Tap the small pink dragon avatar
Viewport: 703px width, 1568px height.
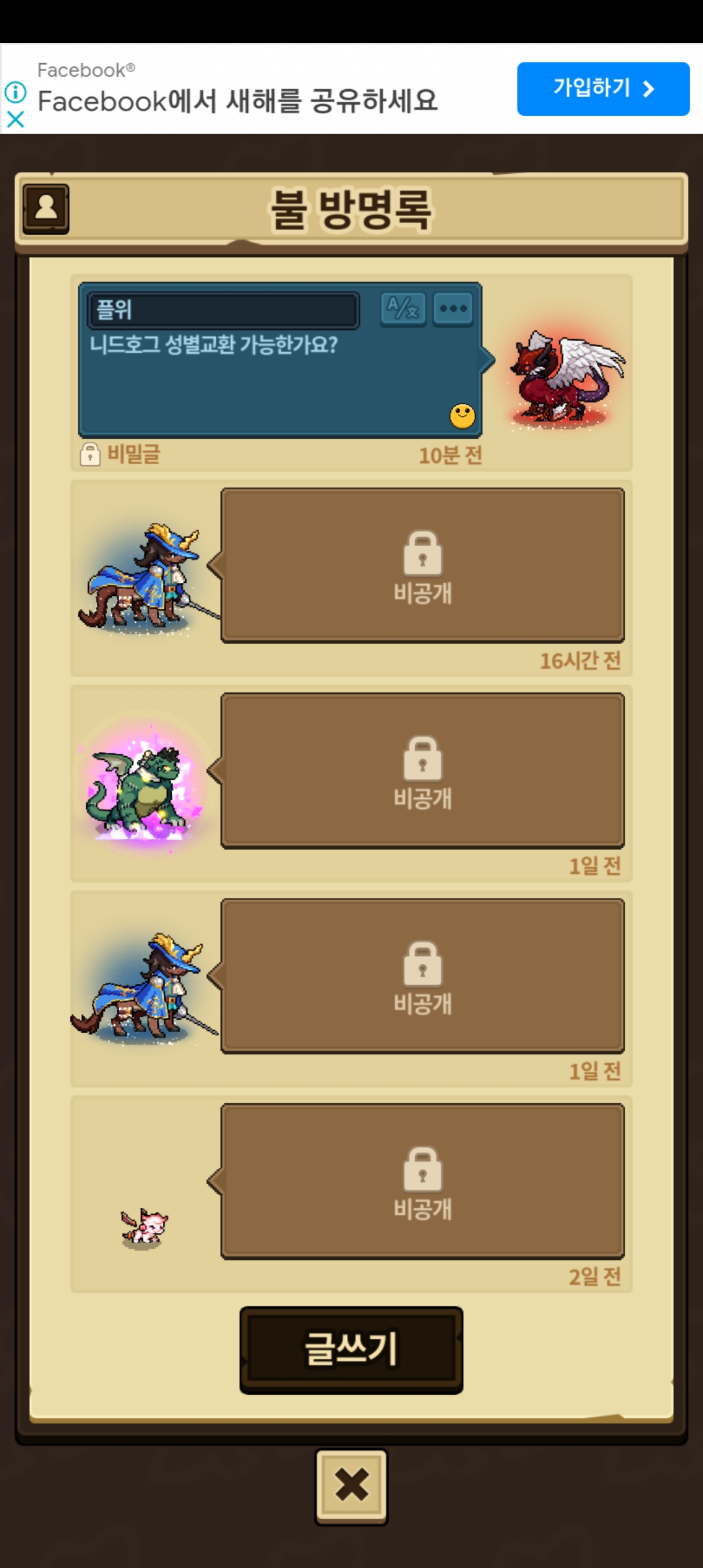[145, 1227]
